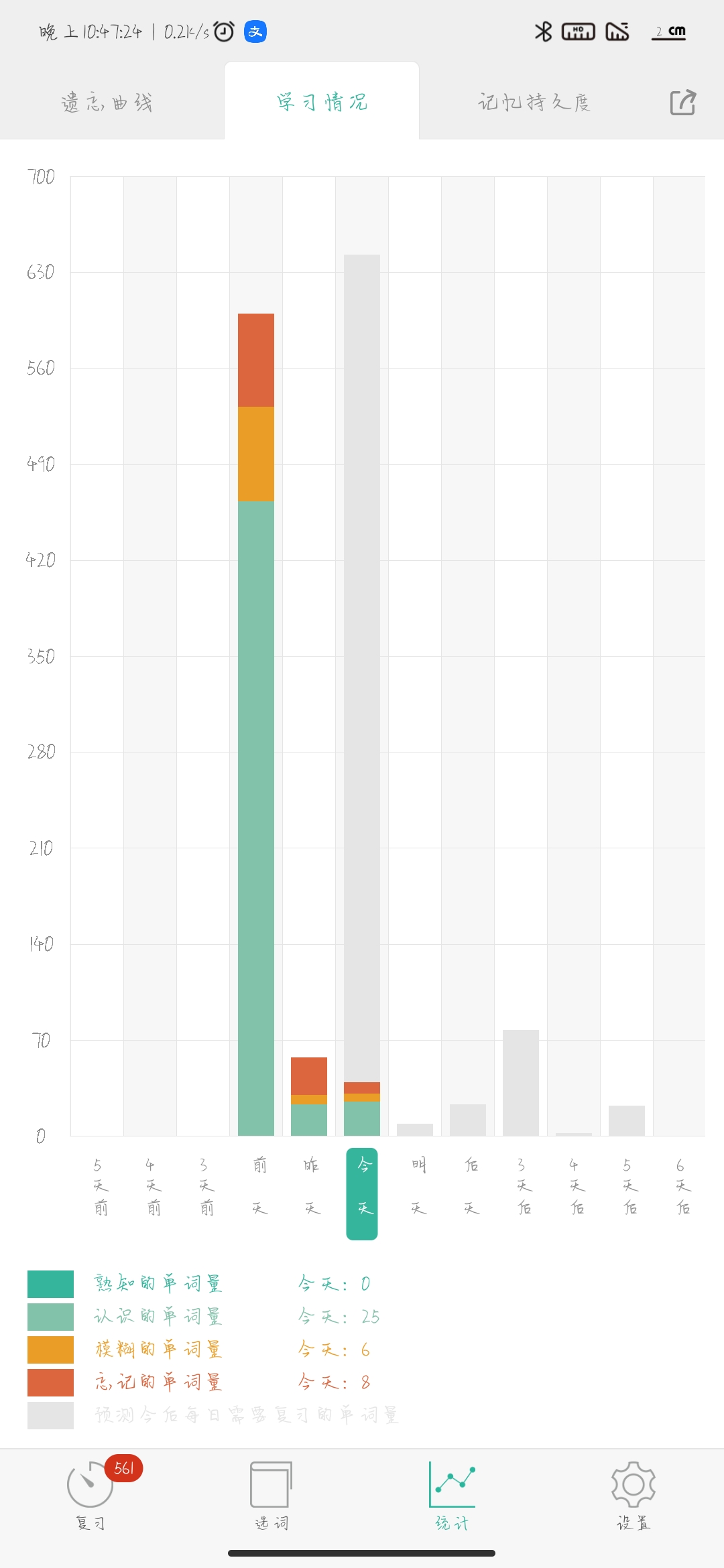724x1568 pixels.
Task: Open the 记忆持久度 tab
Action: coord(534,103)
